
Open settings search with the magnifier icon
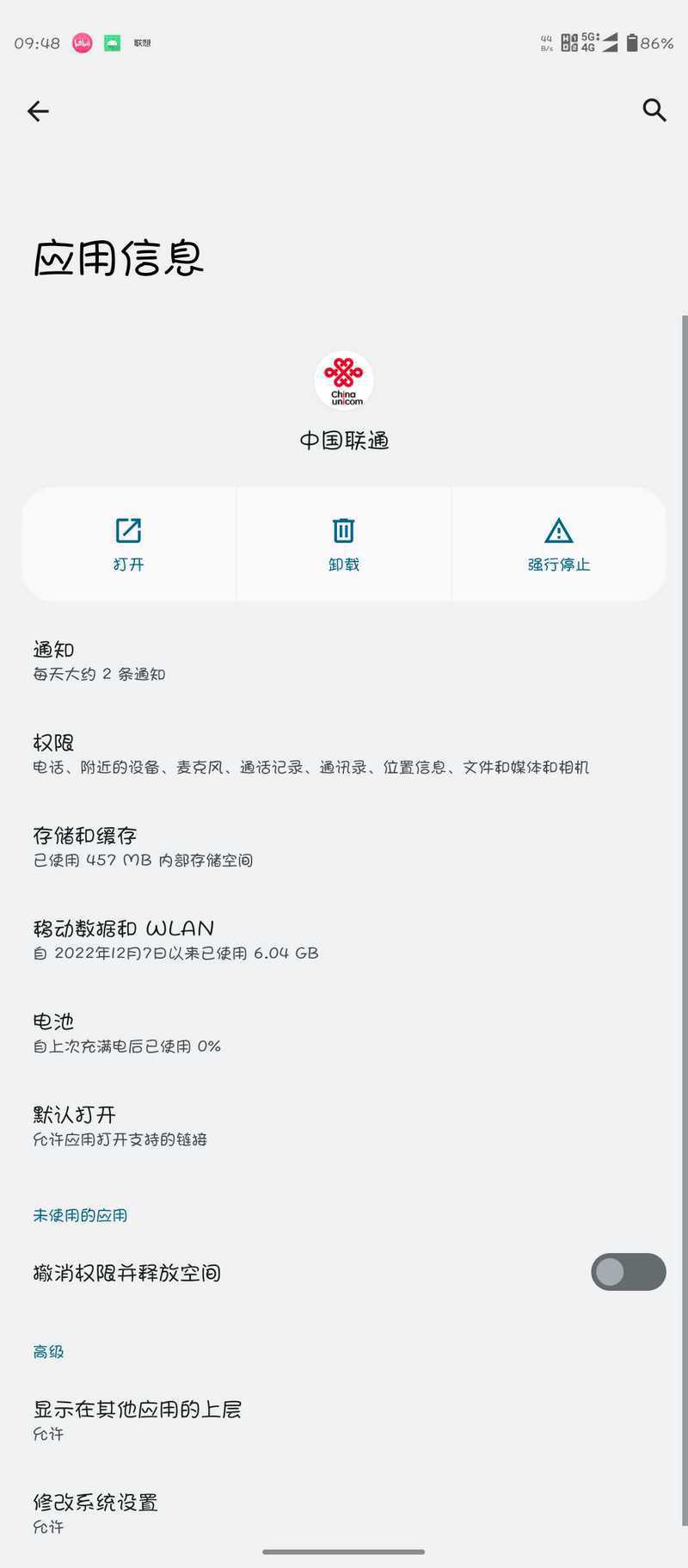(654, 110)
